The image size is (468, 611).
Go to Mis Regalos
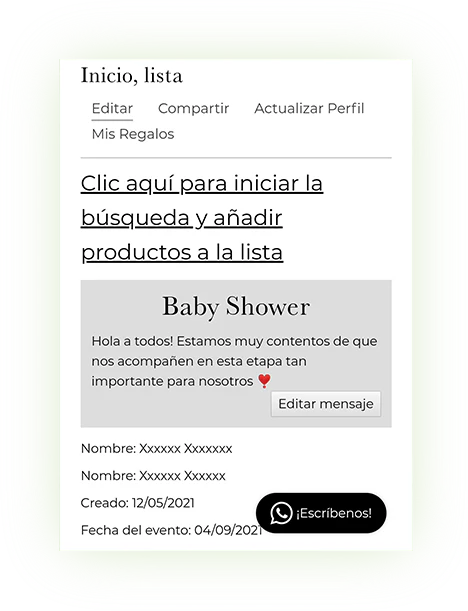pyautogui.click(x=133, y=134)
